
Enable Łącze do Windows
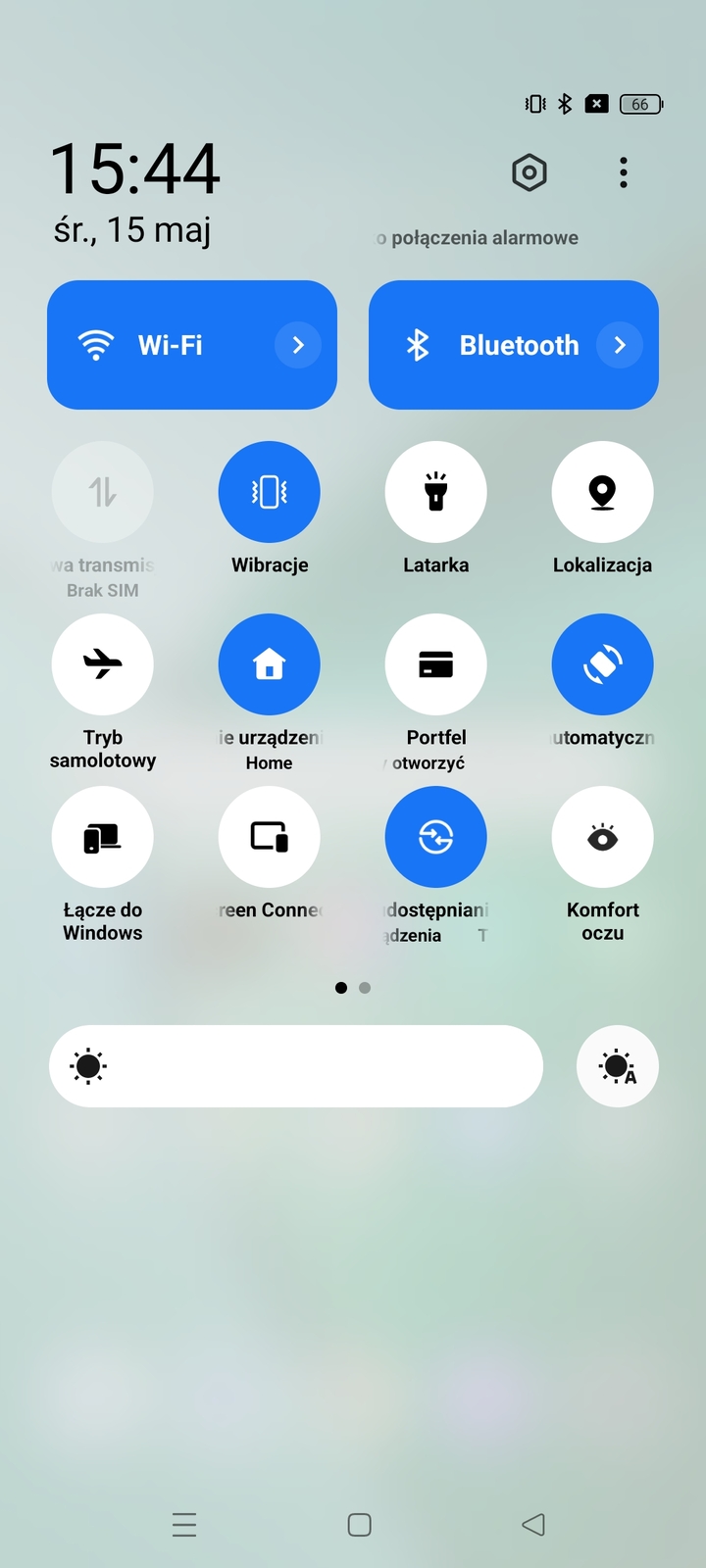tap(103, 837)
